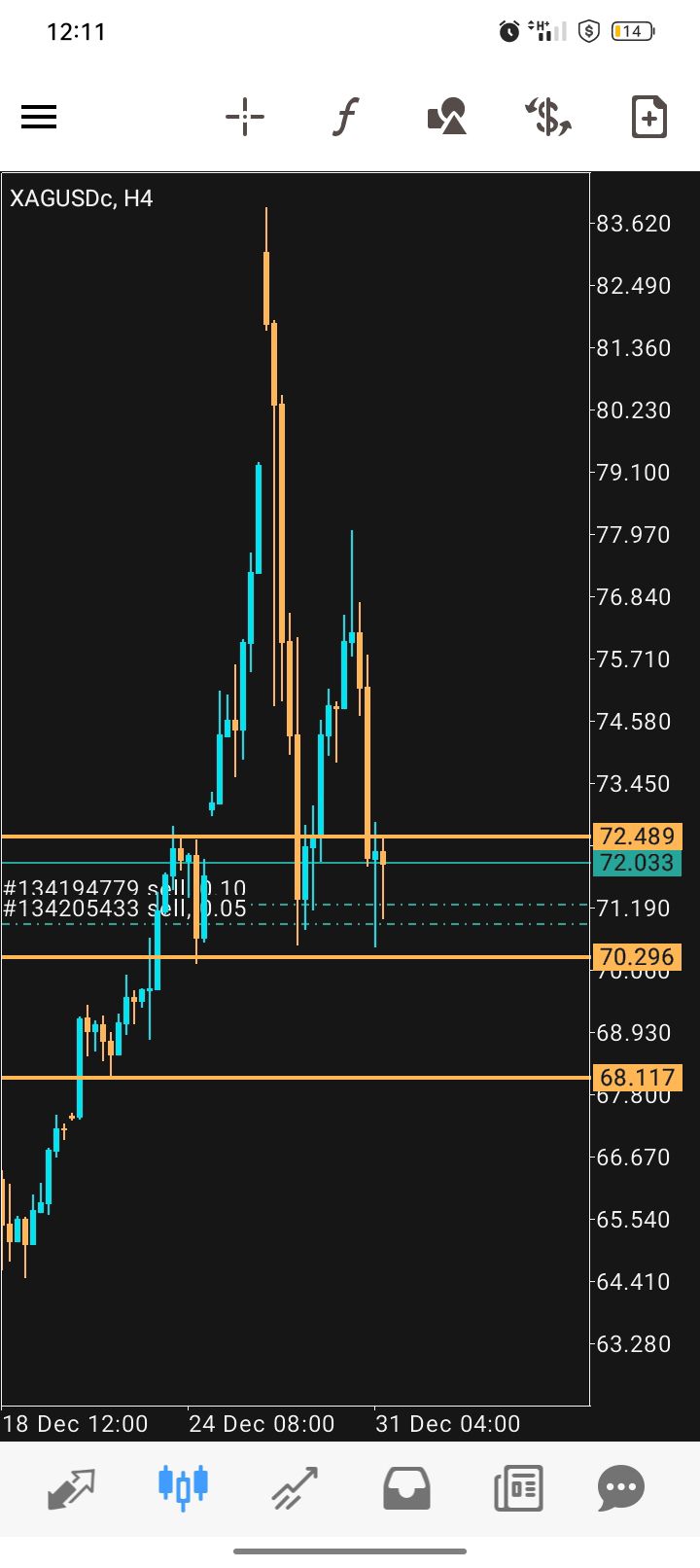
Task: Open the History tab
Action: point(406,1487)
